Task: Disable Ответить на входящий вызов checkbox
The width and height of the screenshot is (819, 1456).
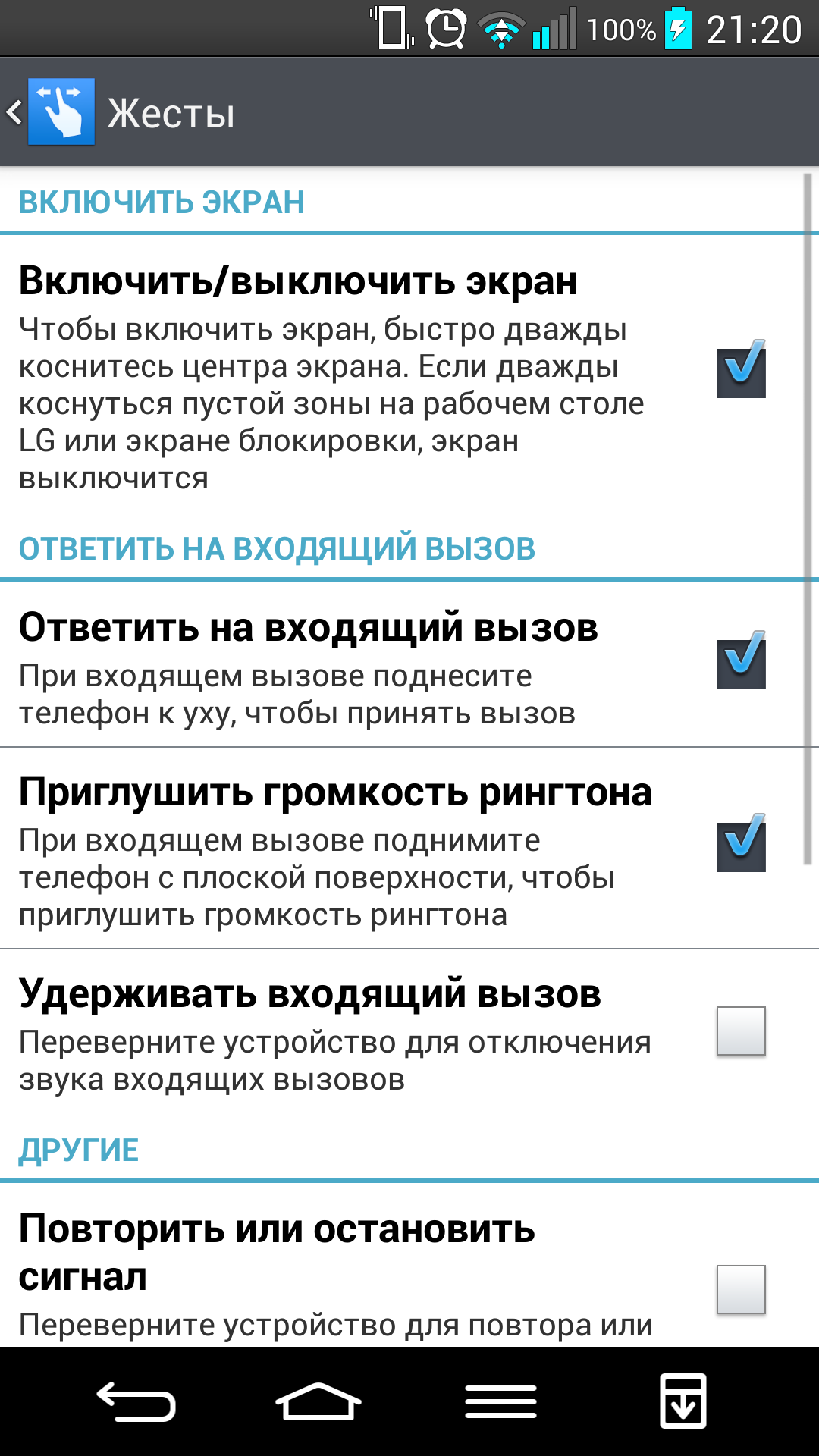Action: (x=741, y=661)
